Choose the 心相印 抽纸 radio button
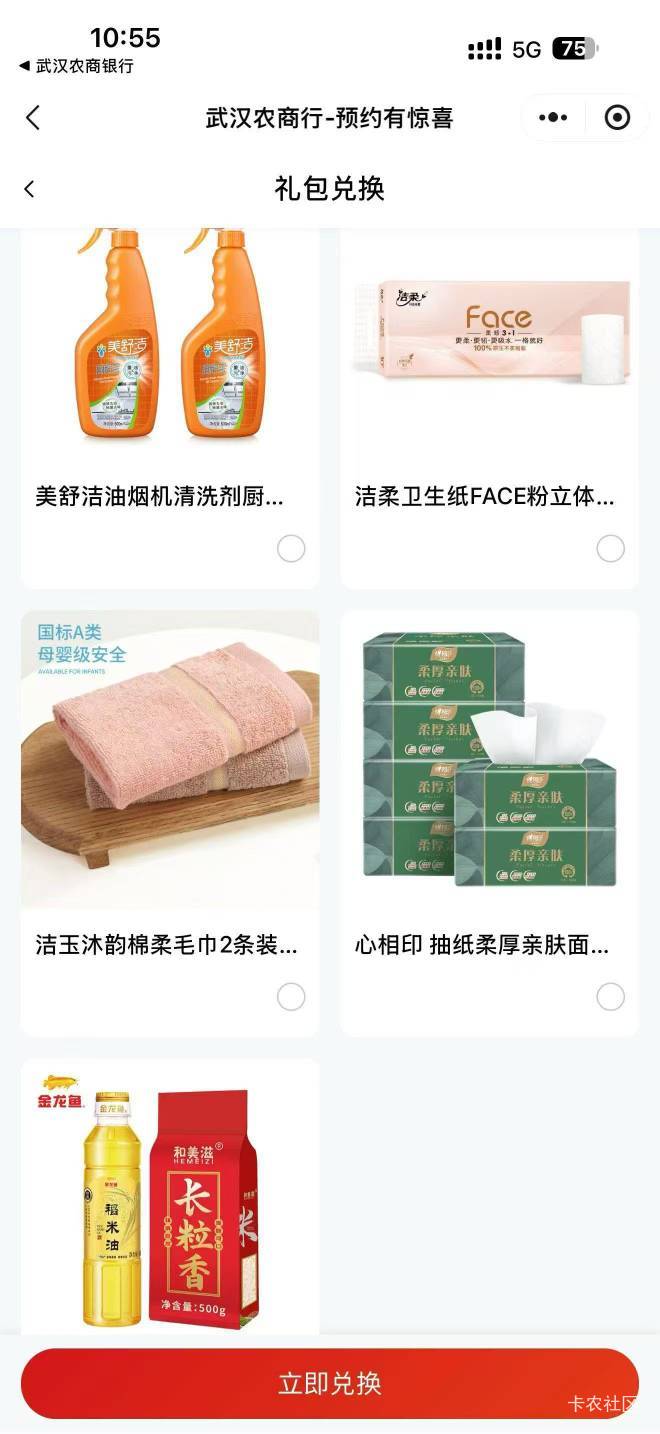This screenshot has width=660, height=1434. (x=610, y=996)
